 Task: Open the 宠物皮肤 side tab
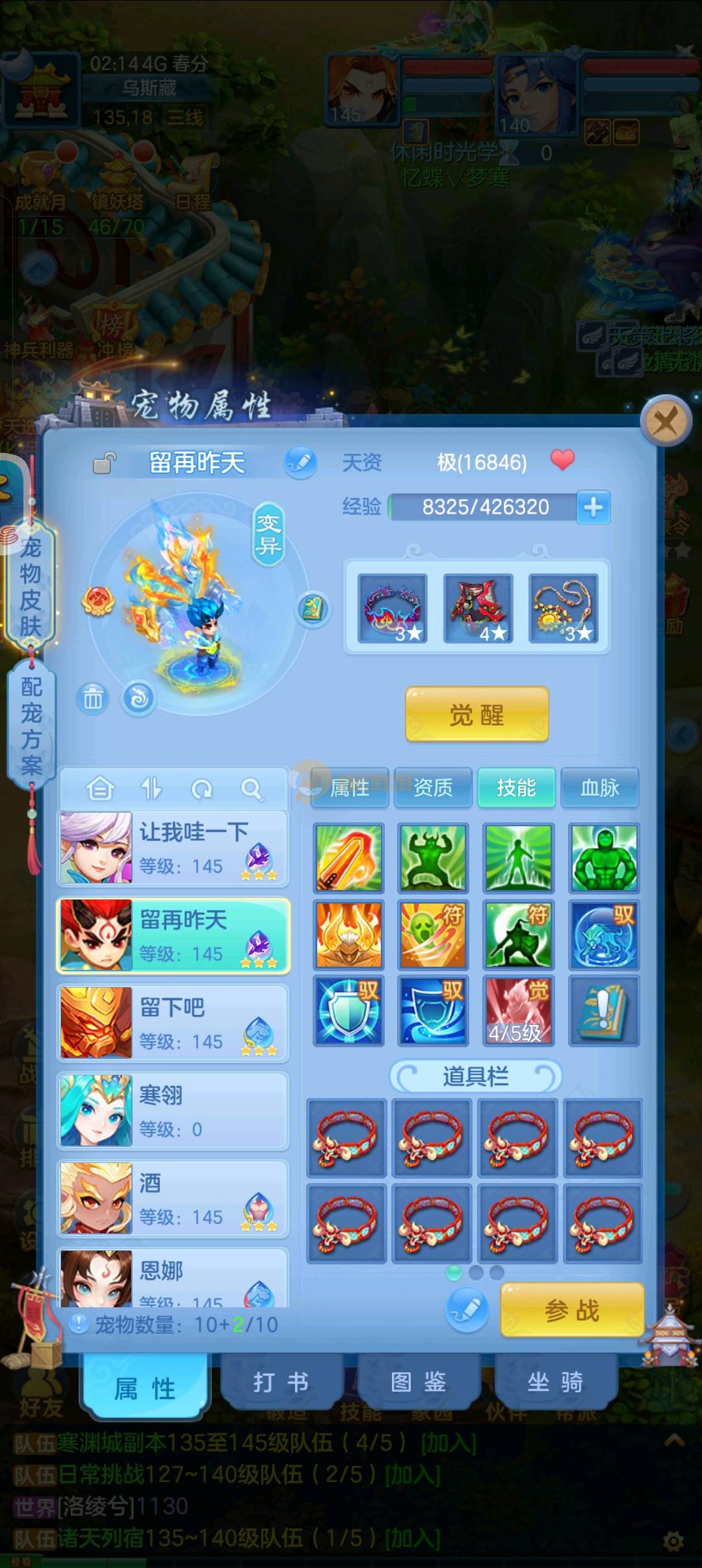(31, 586)
